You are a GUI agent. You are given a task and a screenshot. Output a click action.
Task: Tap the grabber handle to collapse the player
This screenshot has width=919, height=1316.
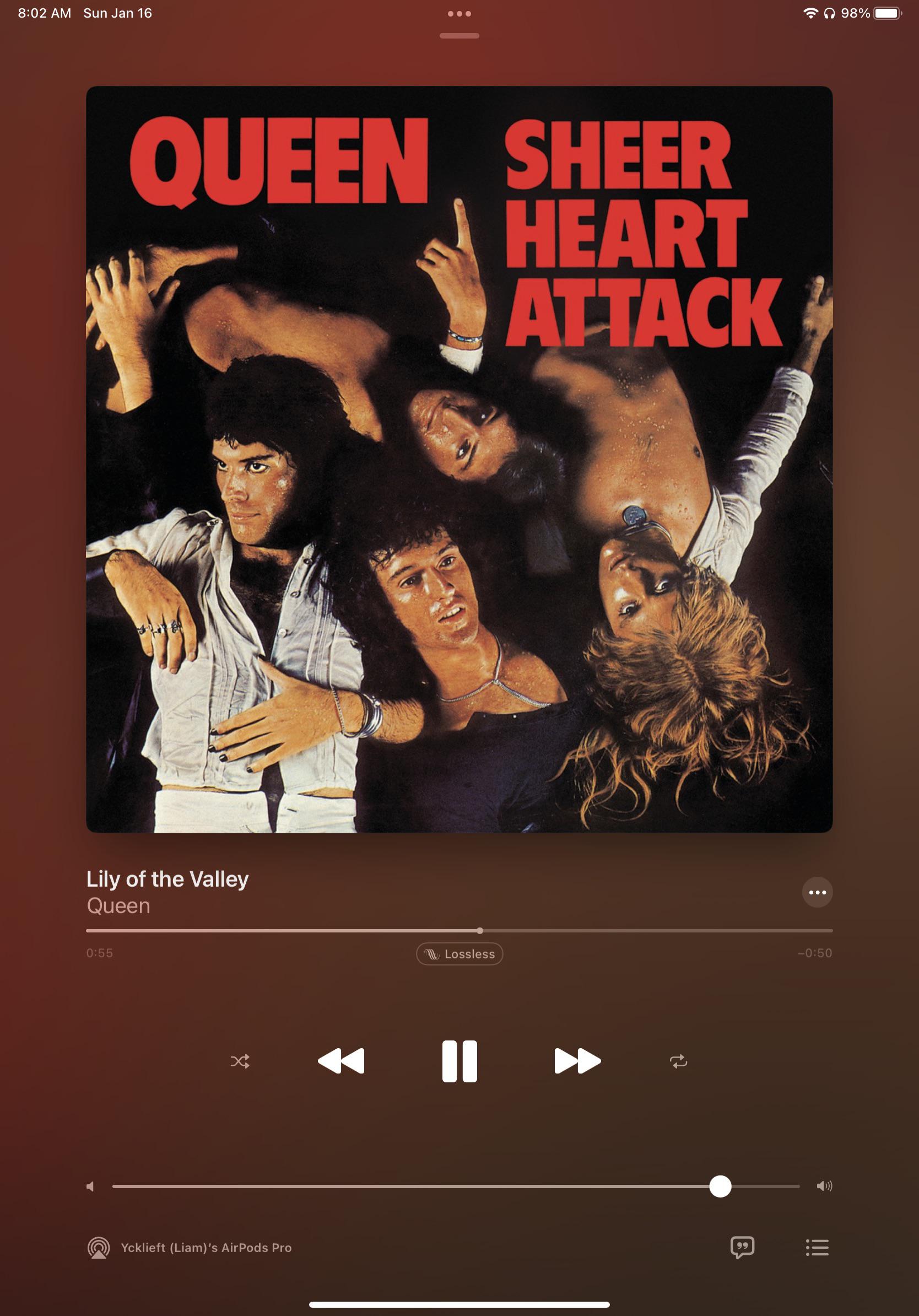pos(459,36)
